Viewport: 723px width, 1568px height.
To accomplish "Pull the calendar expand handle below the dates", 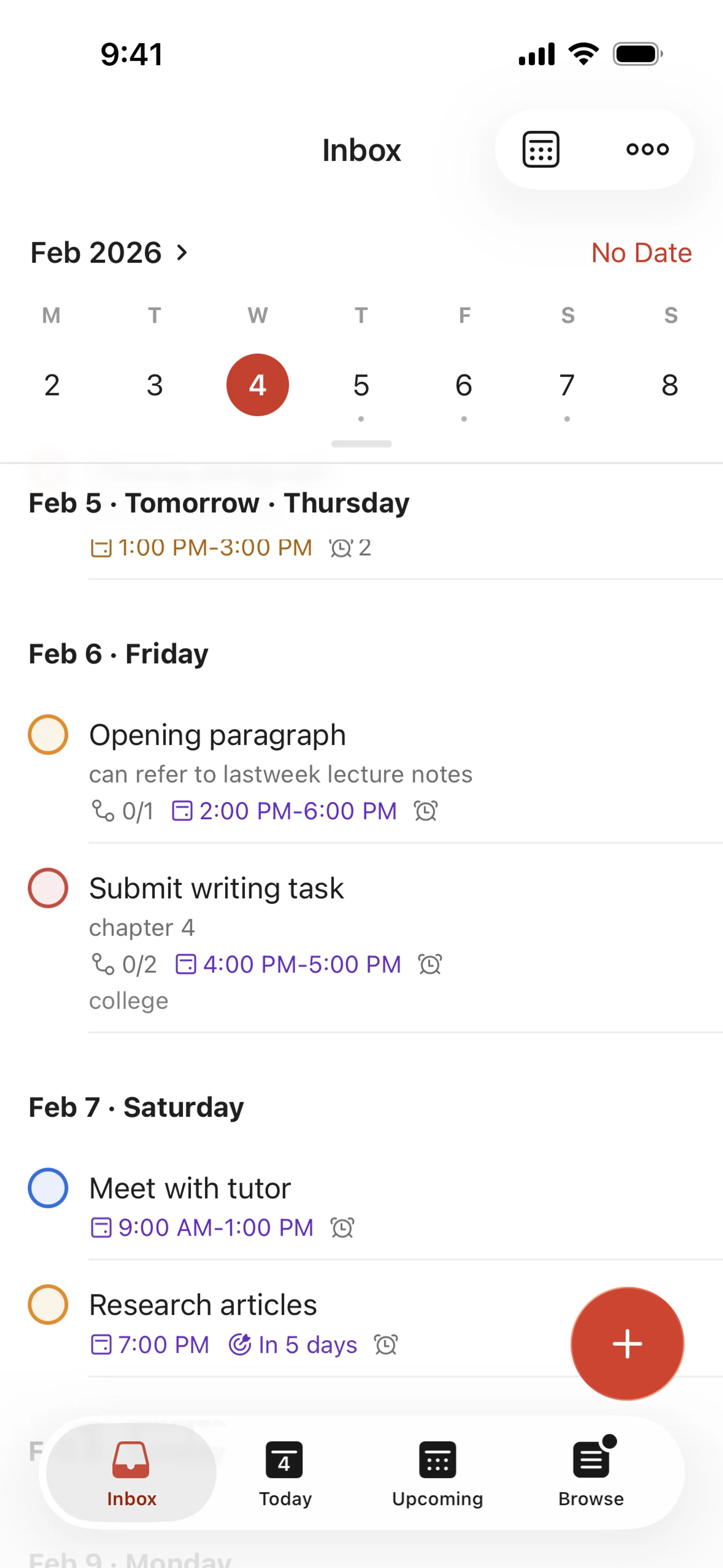I will point(361,444).
